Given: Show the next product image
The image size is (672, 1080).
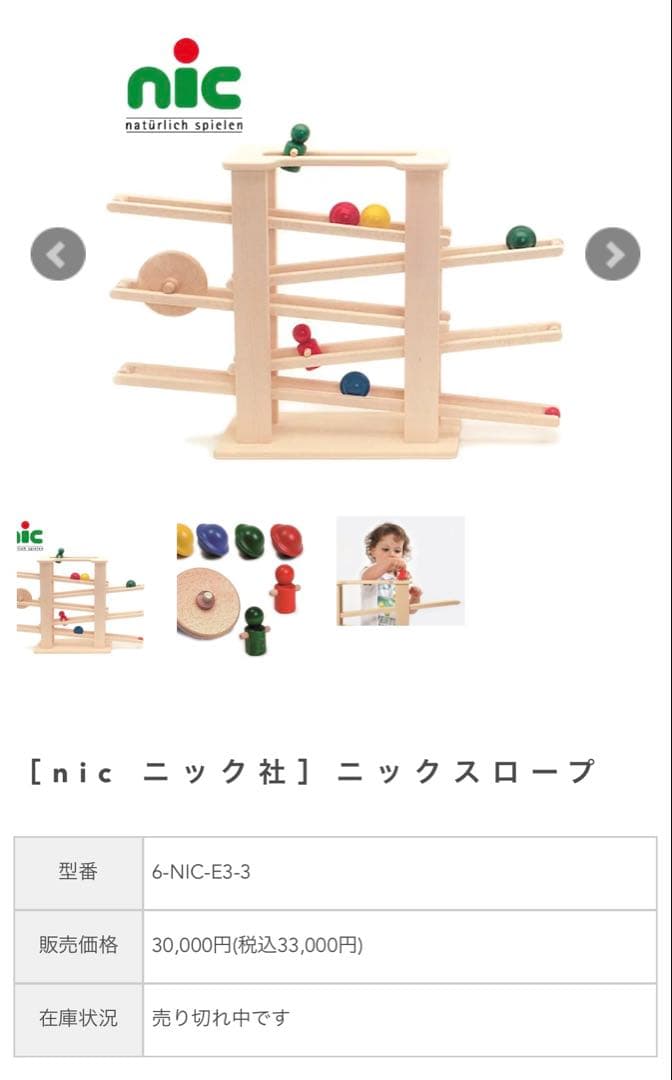Looking at the screenshot, I should tap(612, 255).
